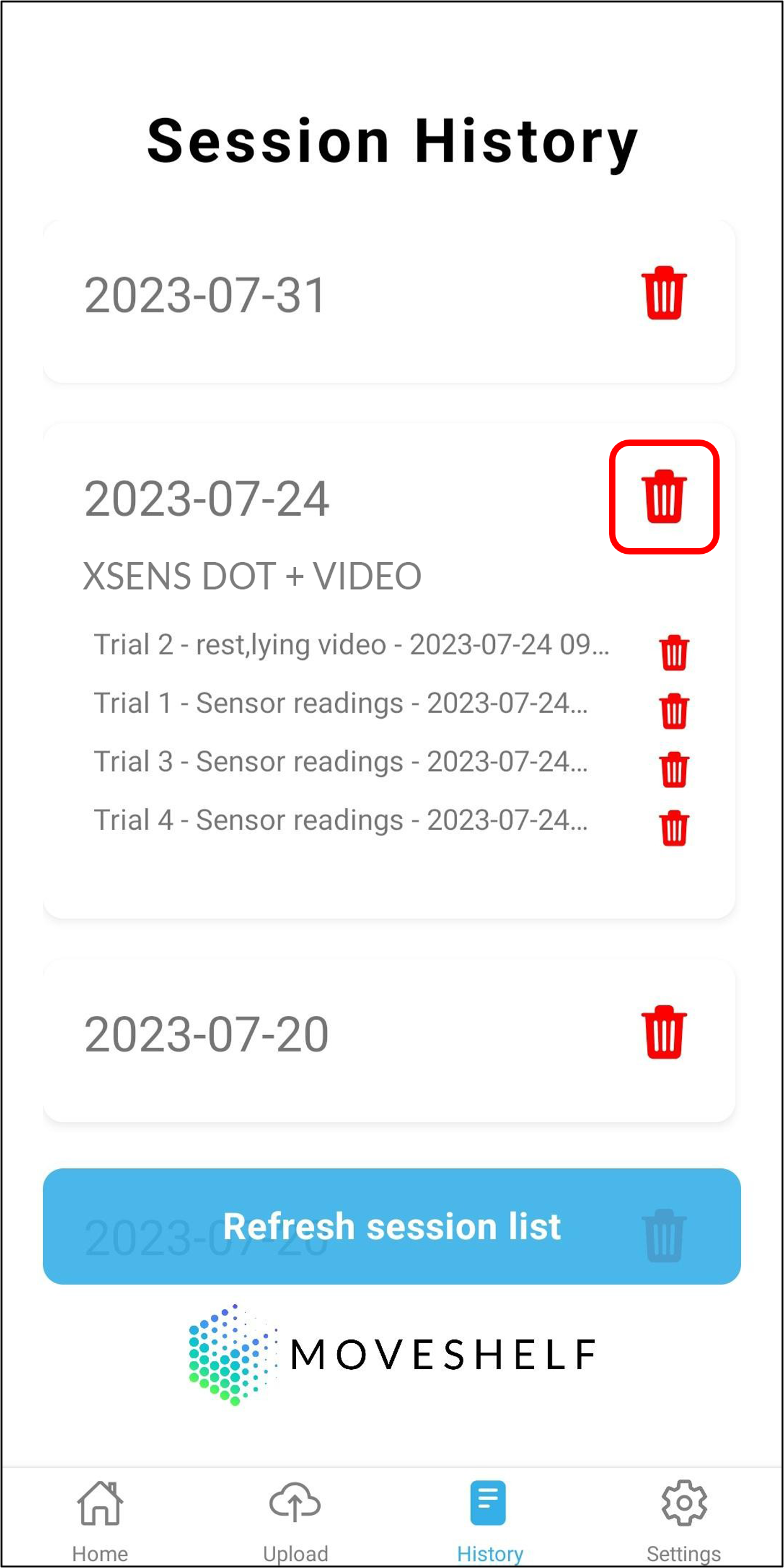
Task: Open the 2023-07-20 session card
Action: [x=389, y=1040]
